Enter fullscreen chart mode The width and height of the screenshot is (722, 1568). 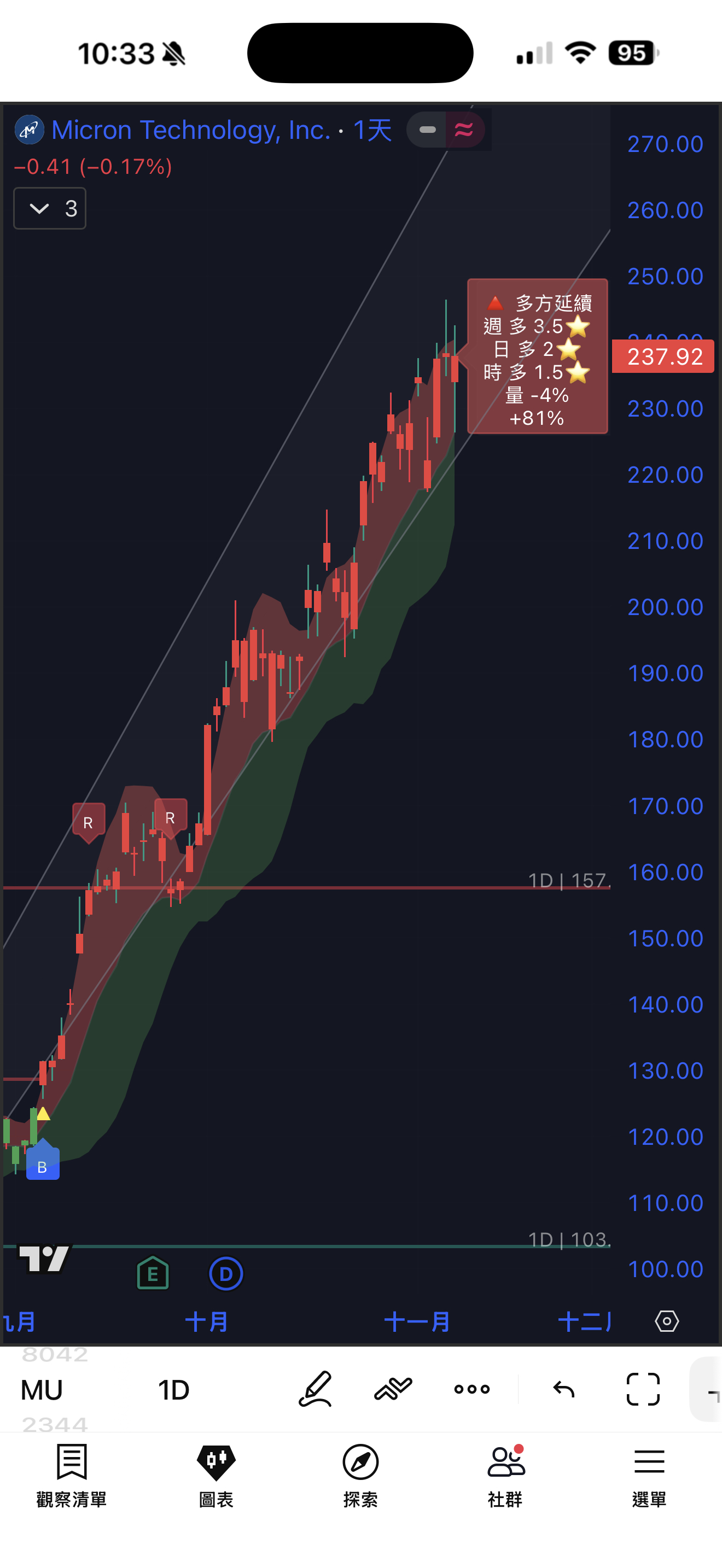(x=643, y=1389)
